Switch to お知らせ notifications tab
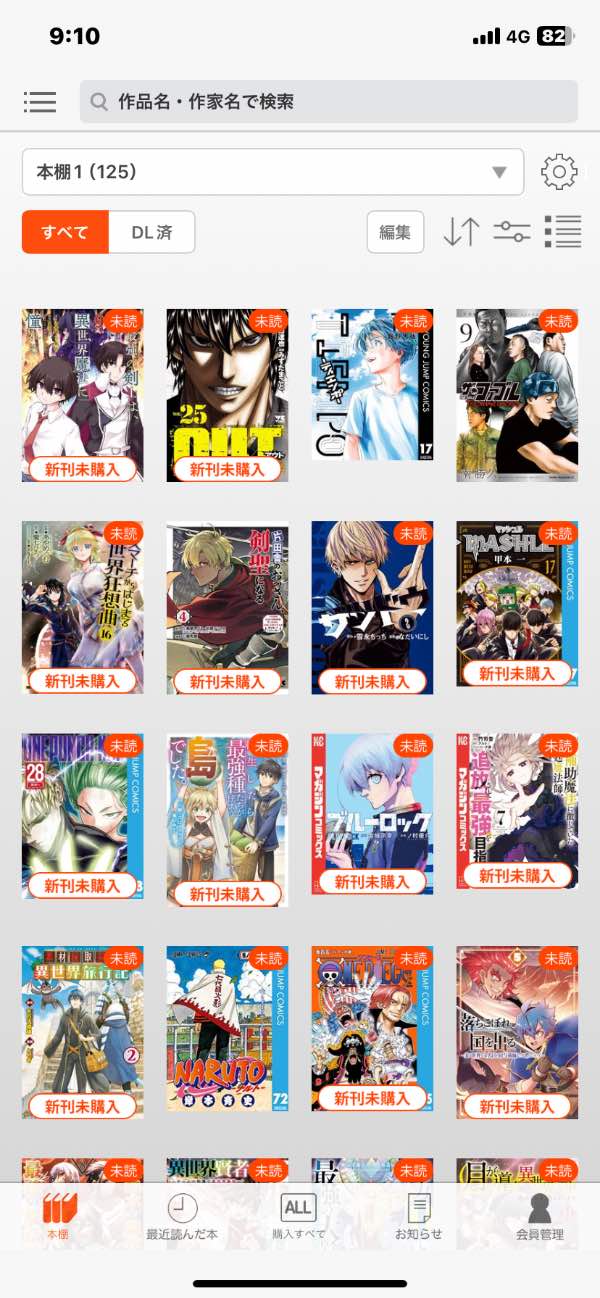 pyautogui.click(x=418, y=1216)
